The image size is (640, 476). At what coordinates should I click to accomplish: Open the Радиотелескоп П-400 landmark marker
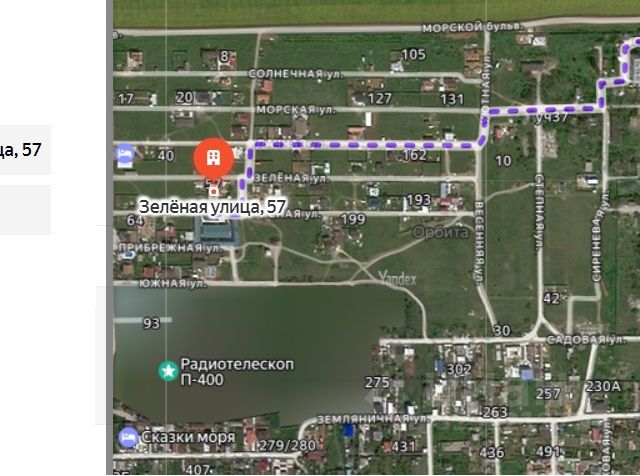point(167,371)
